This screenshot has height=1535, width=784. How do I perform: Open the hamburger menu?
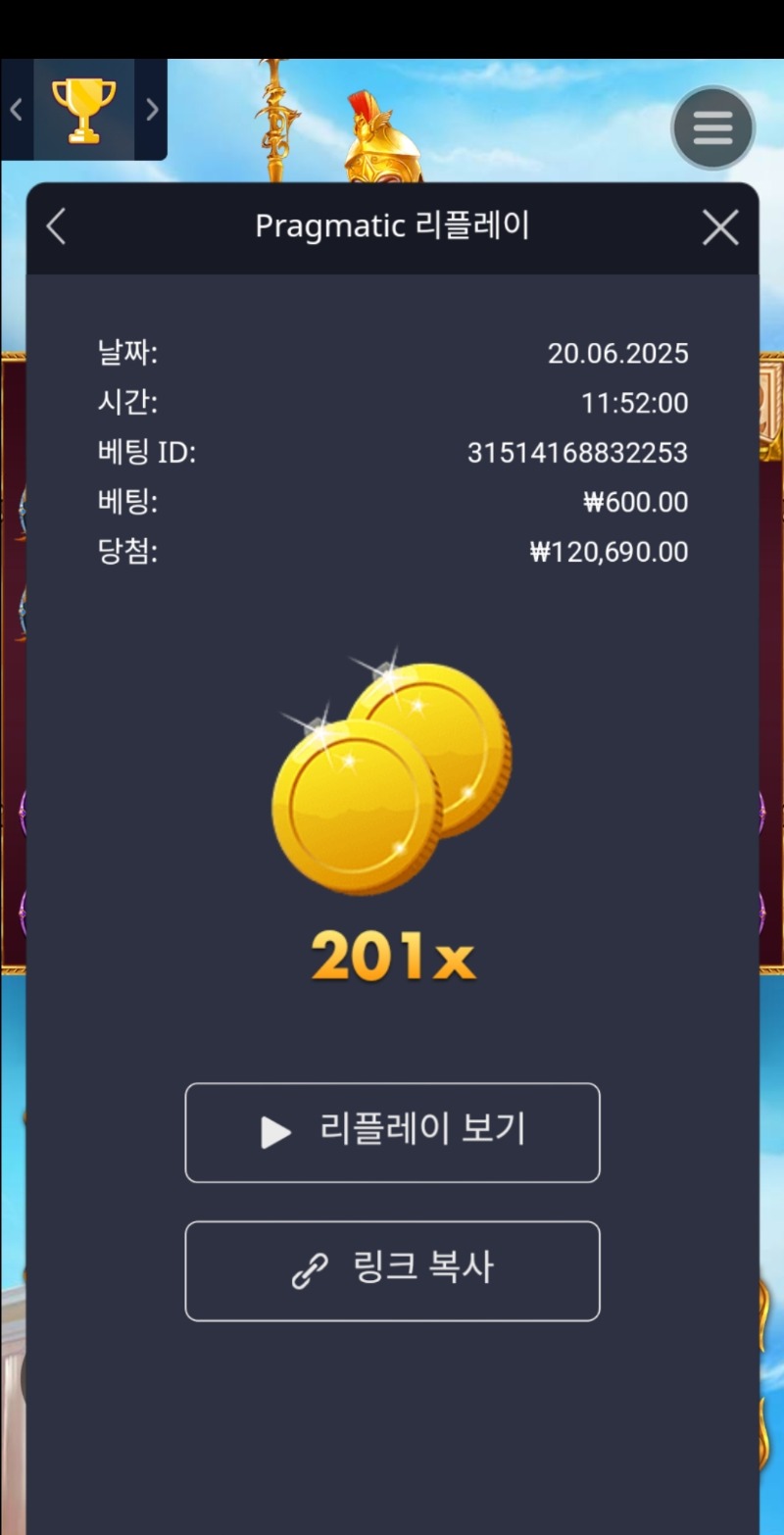[x=712, y=127]
